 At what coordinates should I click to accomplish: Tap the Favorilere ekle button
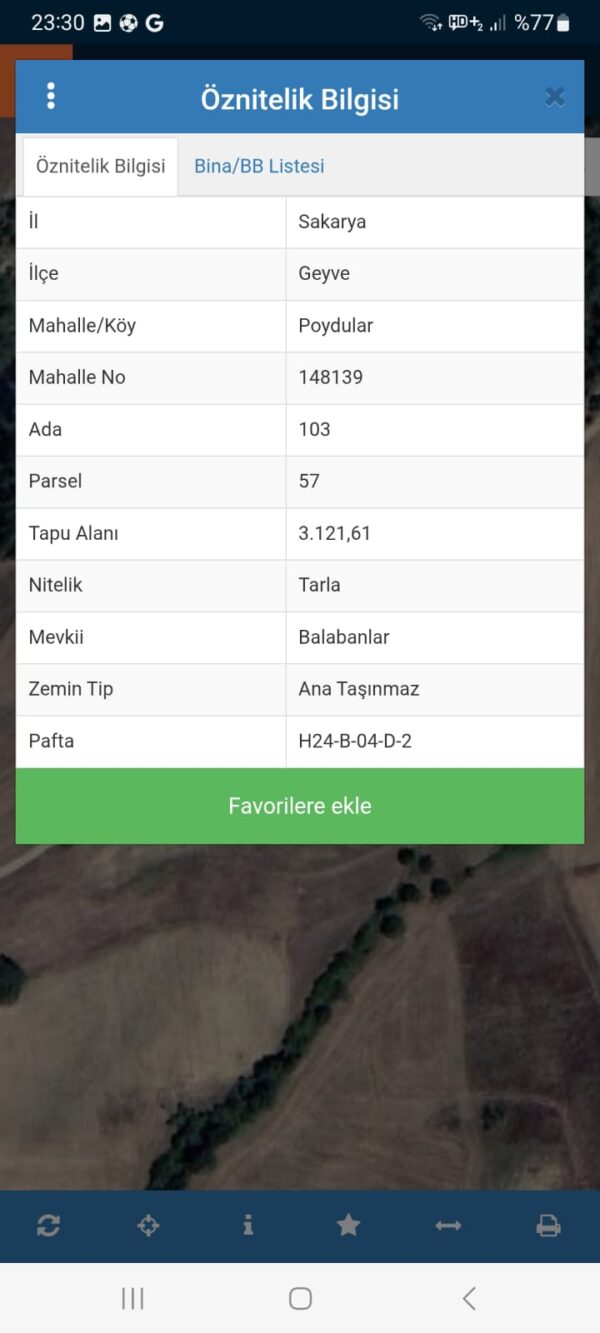coord(300,806)
